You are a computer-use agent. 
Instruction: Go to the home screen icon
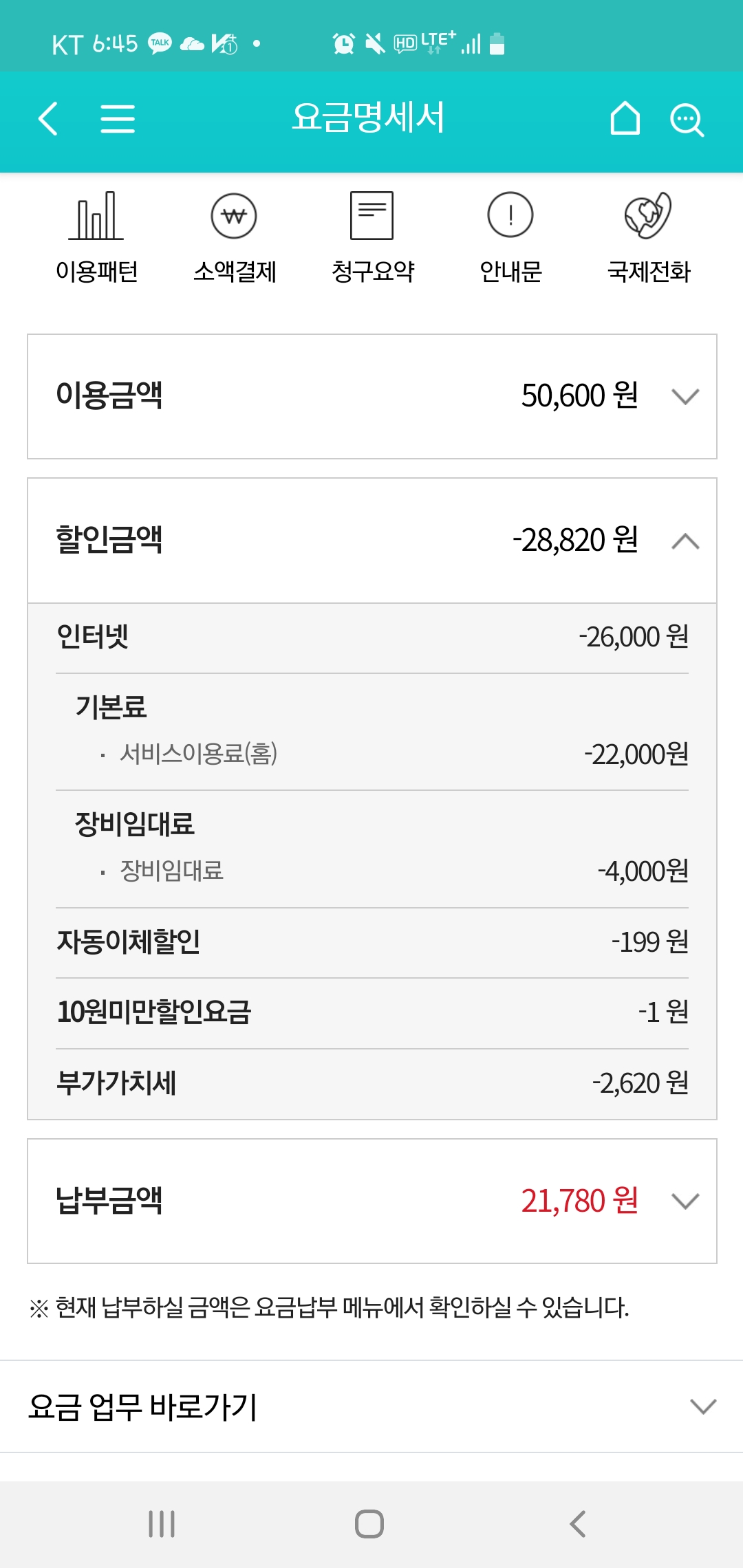coord(625,119)
